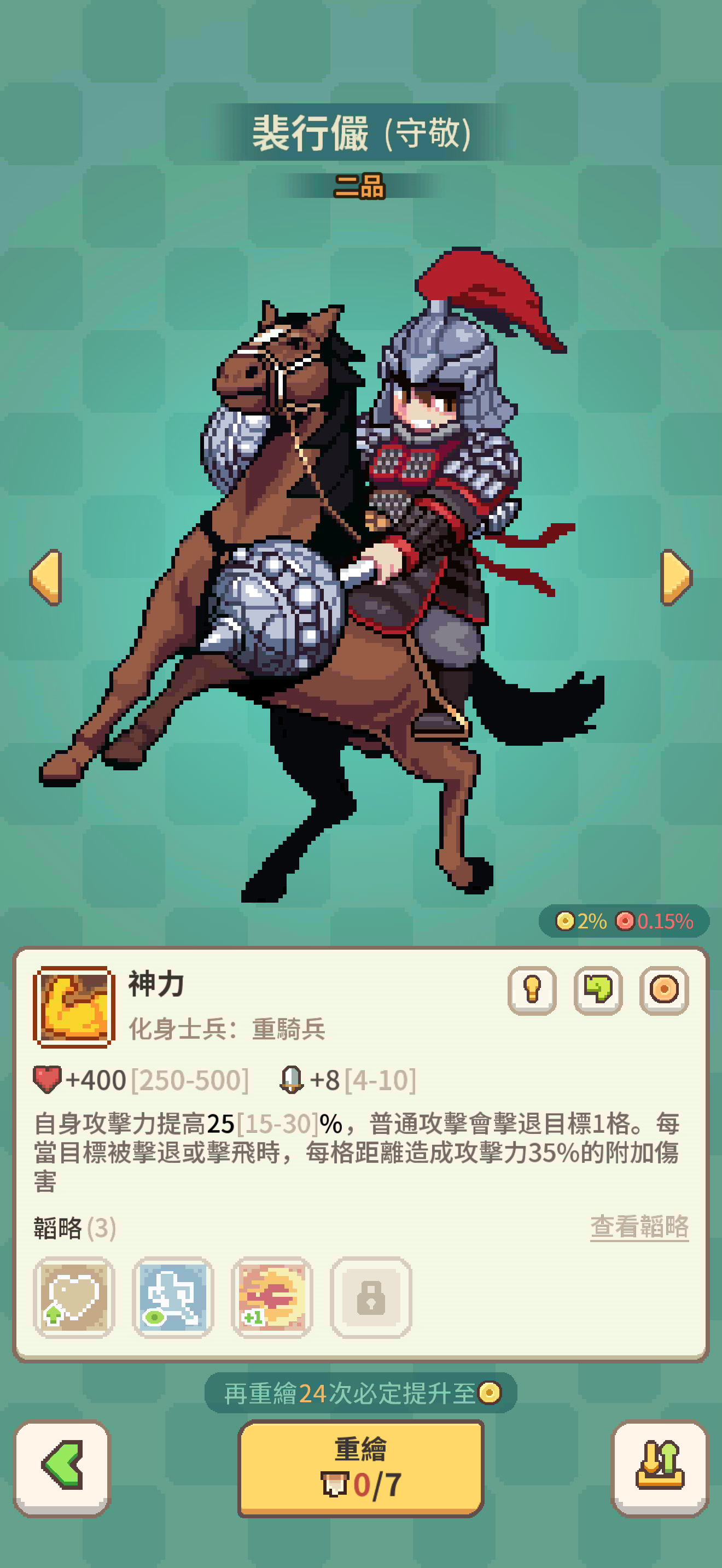722x1568 pixels.
Task: Tap the 2% and 0.15% rate badge
Action: click(624, 921)
